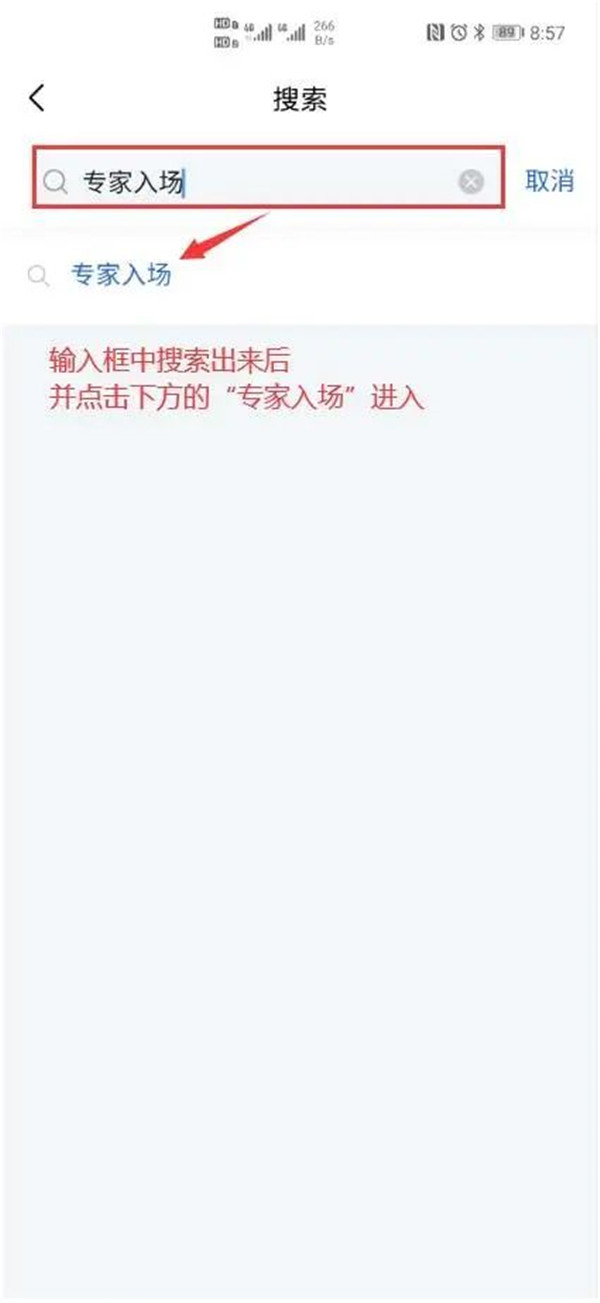The image size is (600, 1303).
Task: Go back using the top-left arrow
Action: tap(37, 98)
